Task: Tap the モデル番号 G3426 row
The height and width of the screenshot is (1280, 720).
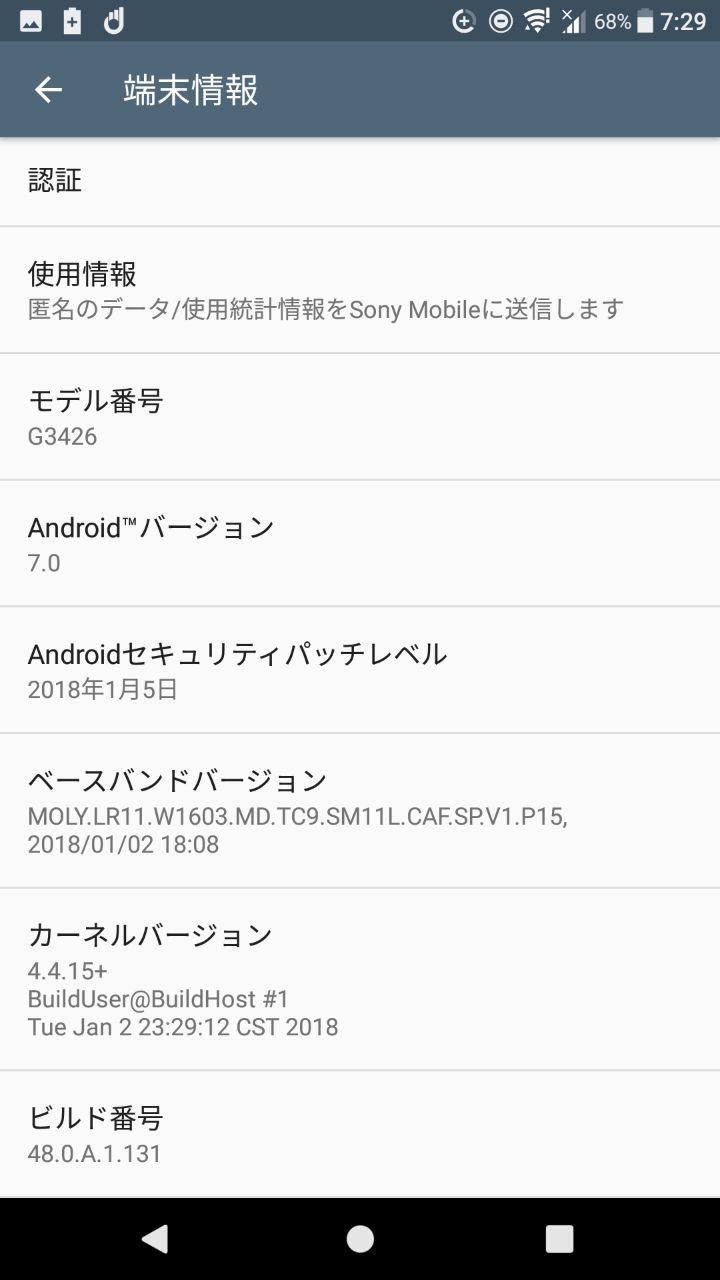Action: pos(360,417)
